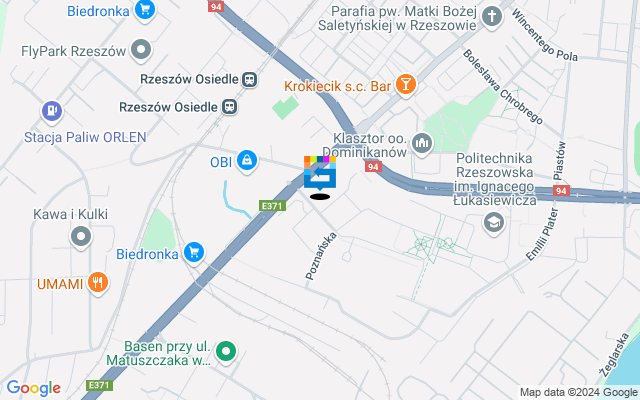Select the Kawa i Kulki marker
This screenshot has width=640, height=400.
coord(81,236)
